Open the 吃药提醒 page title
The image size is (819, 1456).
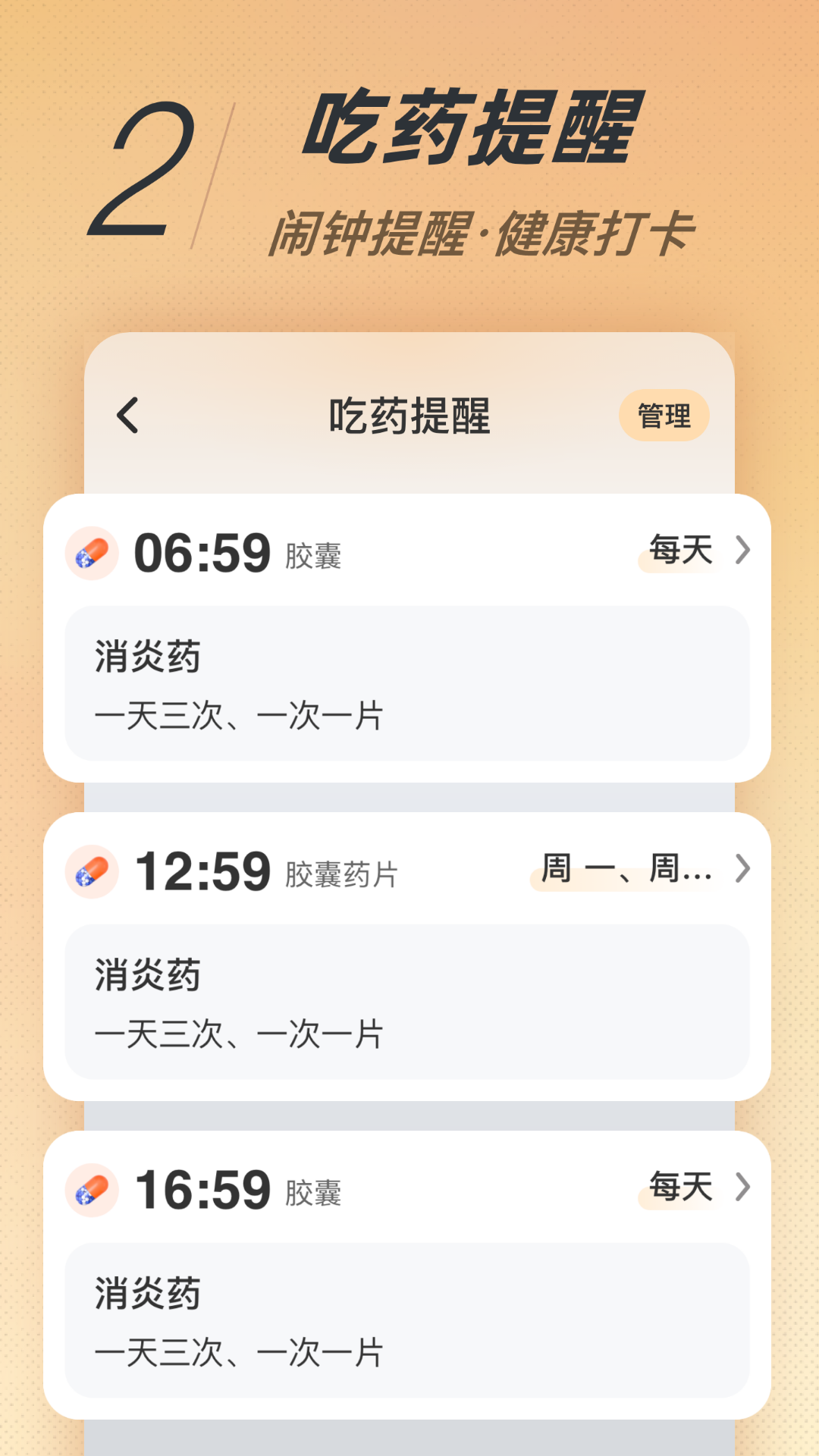409,416
